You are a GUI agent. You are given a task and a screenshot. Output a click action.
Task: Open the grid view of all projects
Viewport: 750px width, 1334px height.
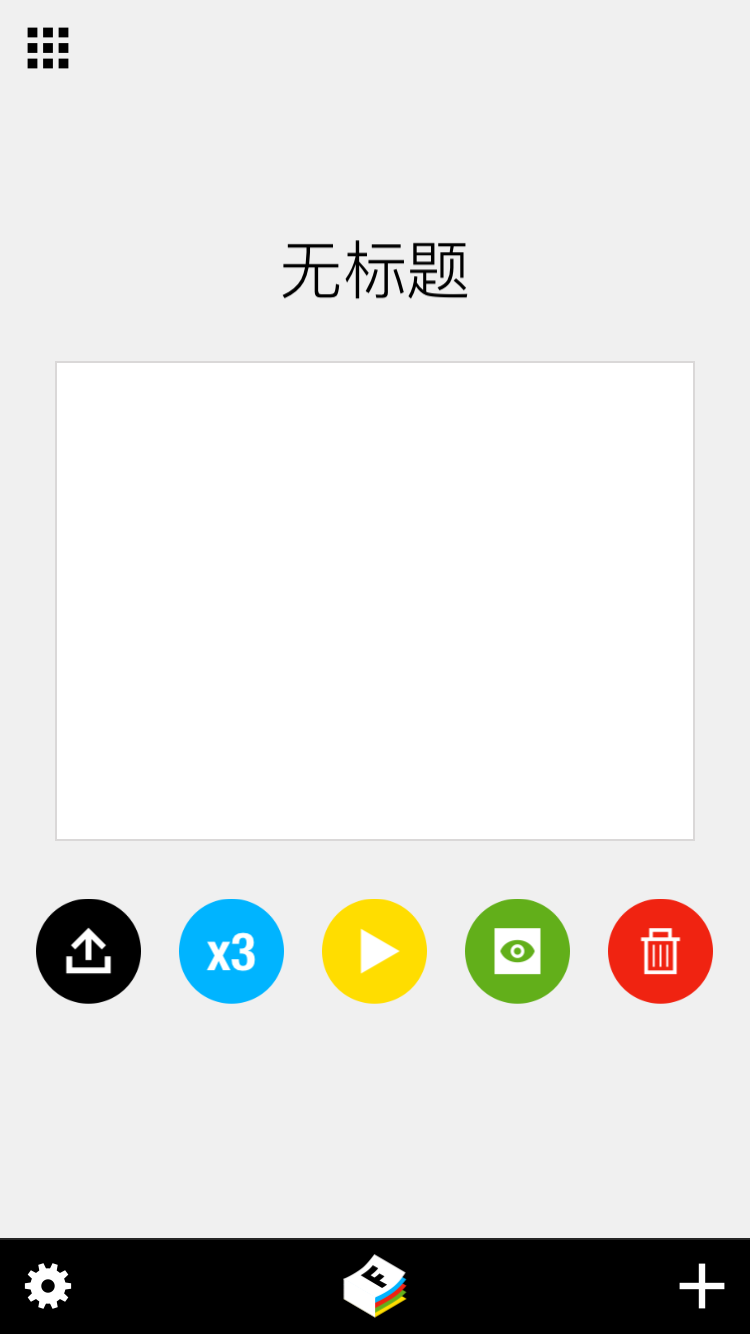pos(48,48)
